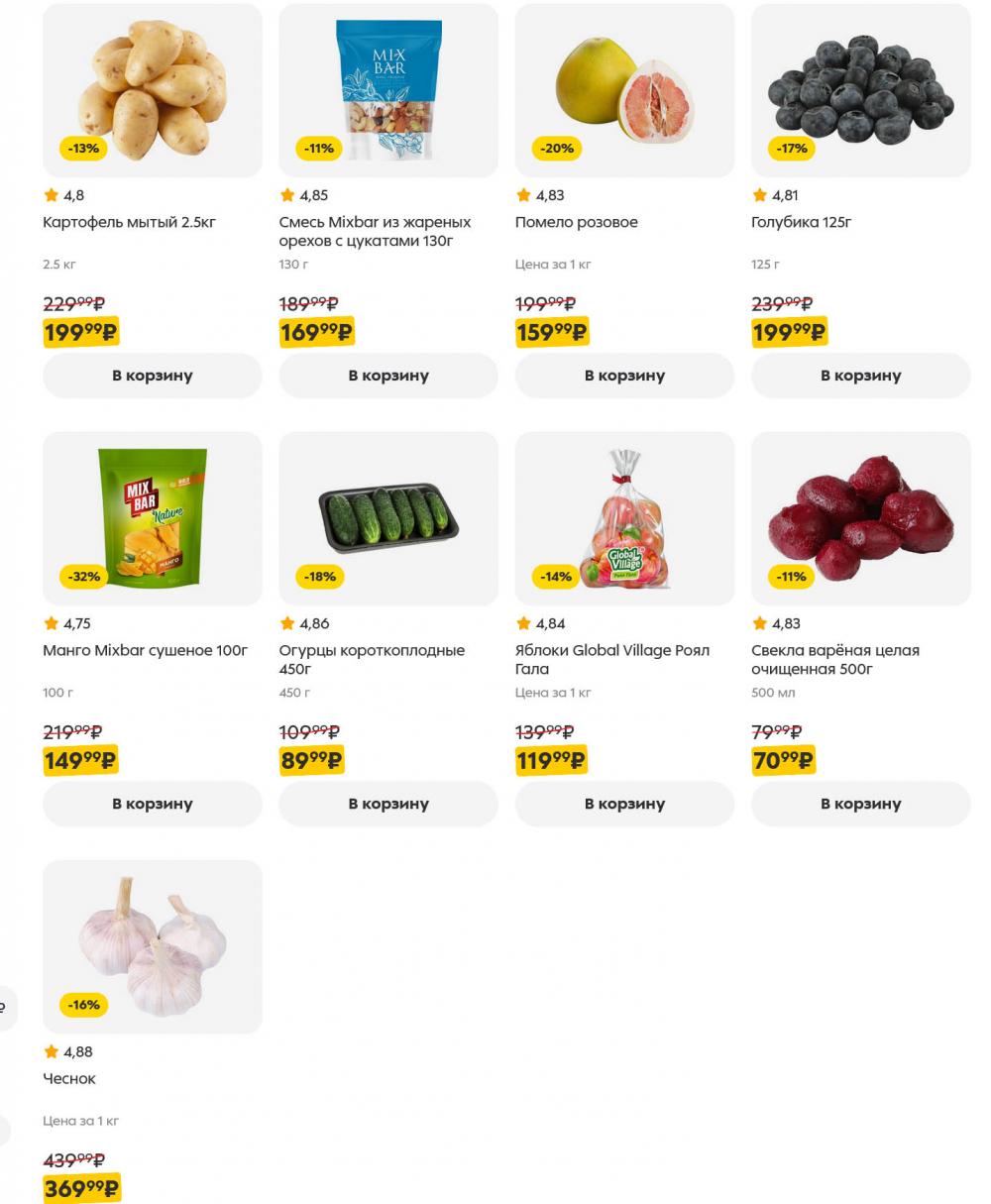
Task: Add Манго Mixbar сушеное to cart
Action: pyautogui.click(x=152, y=804)
